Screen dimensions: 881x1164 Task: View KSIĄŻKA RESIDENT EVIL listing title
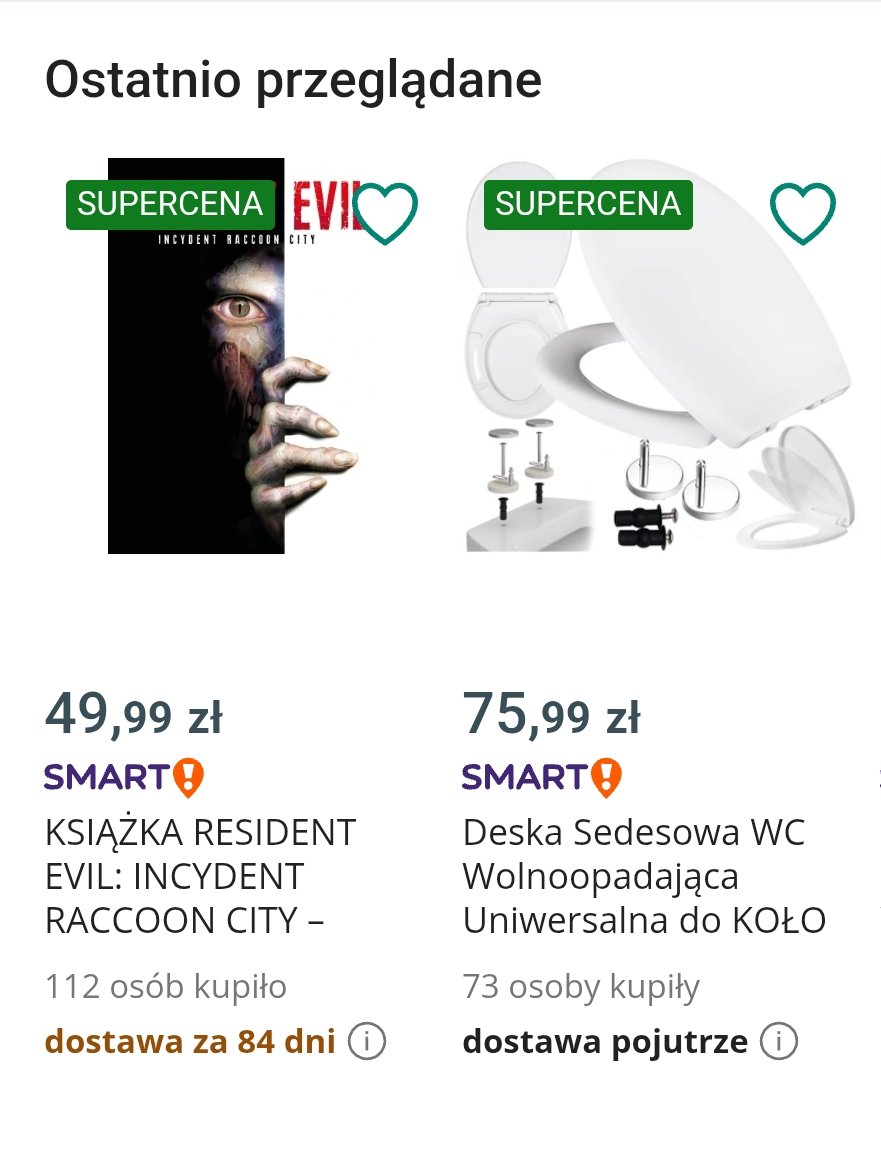click(x=201, y=876)
